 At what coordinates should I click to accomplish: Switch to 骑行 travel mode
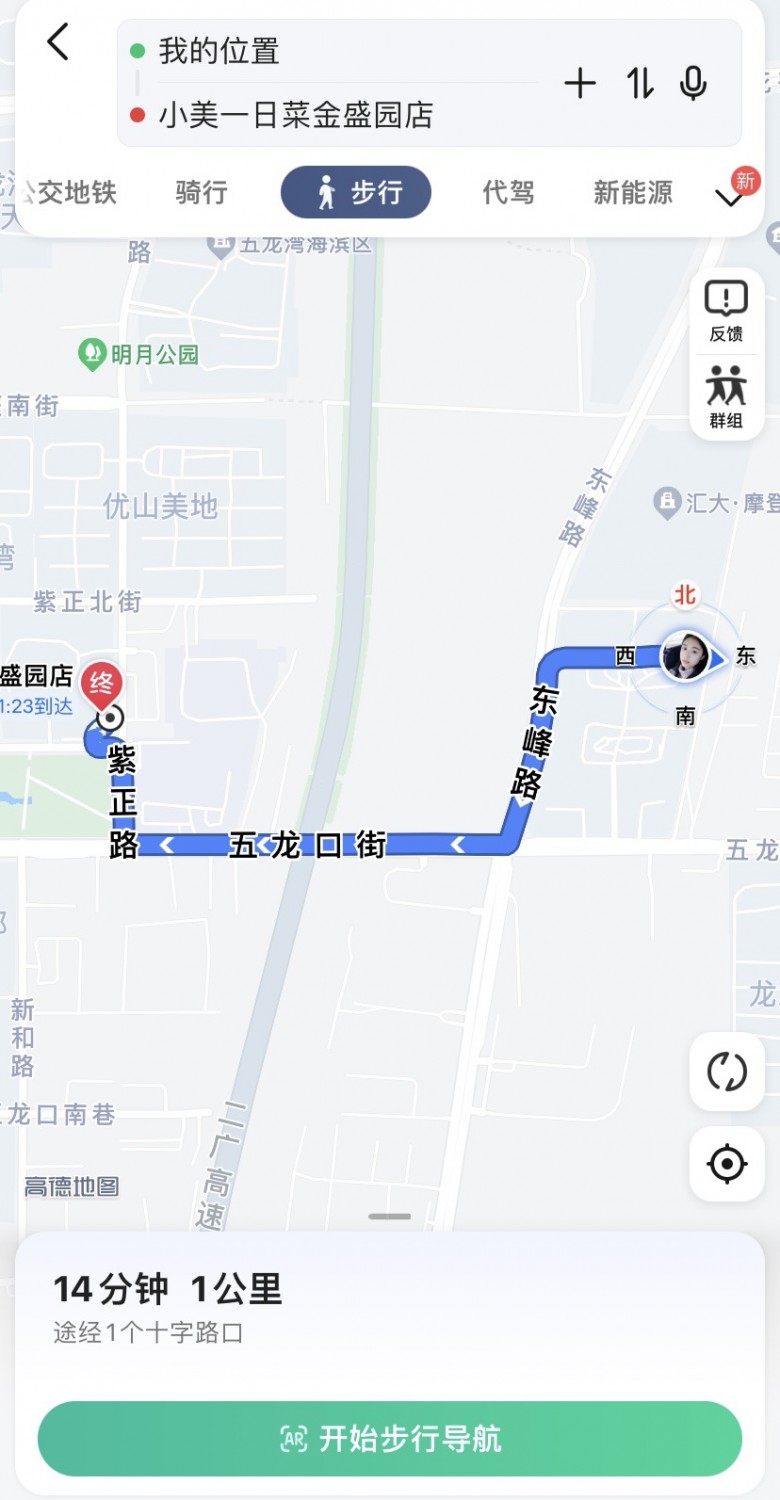pyautogui.click(x=201, y=192)
